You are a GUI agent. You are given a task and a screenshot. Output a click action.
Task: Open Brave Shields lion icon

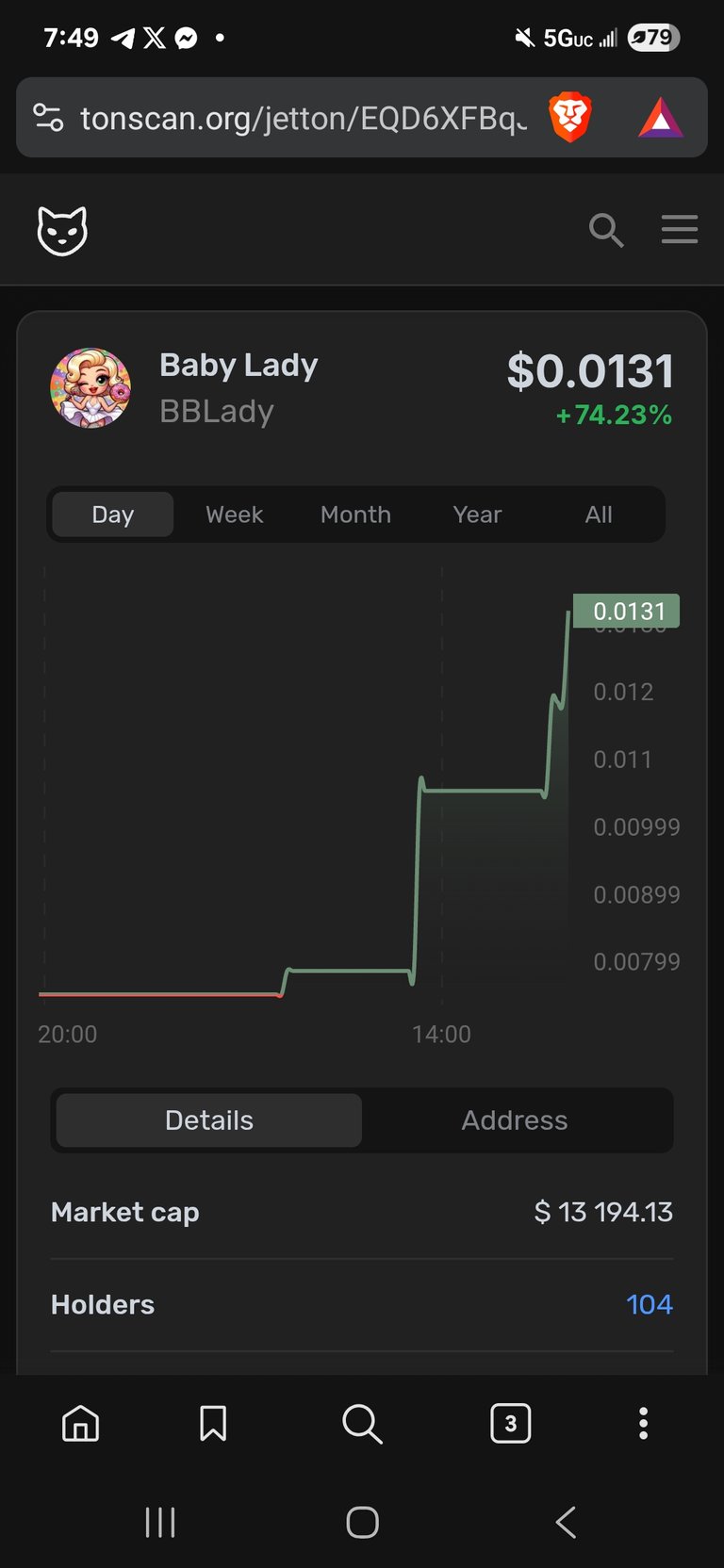pyautogui.click(x=570, y=118)
